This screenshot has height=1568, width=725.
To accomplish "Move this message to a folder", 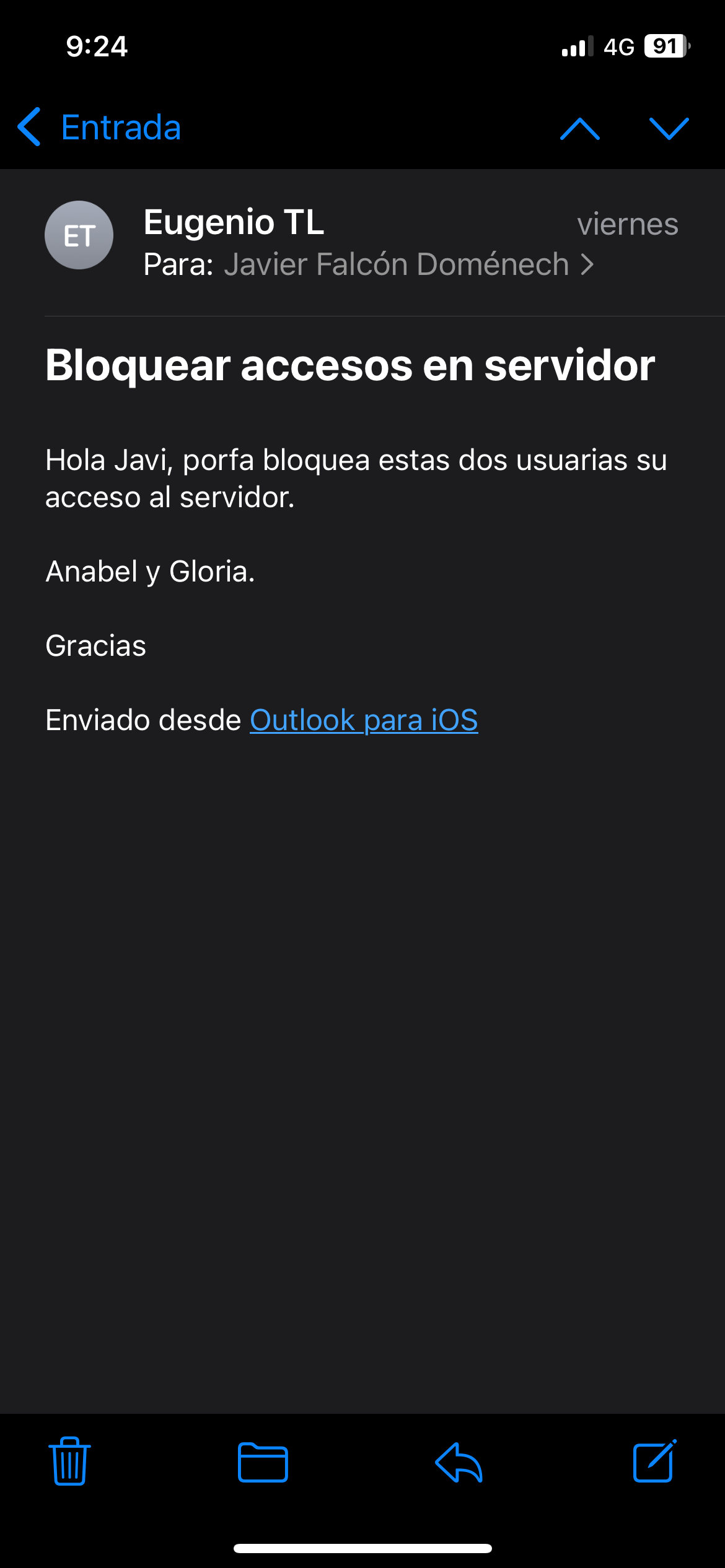I will (263, 1461).
